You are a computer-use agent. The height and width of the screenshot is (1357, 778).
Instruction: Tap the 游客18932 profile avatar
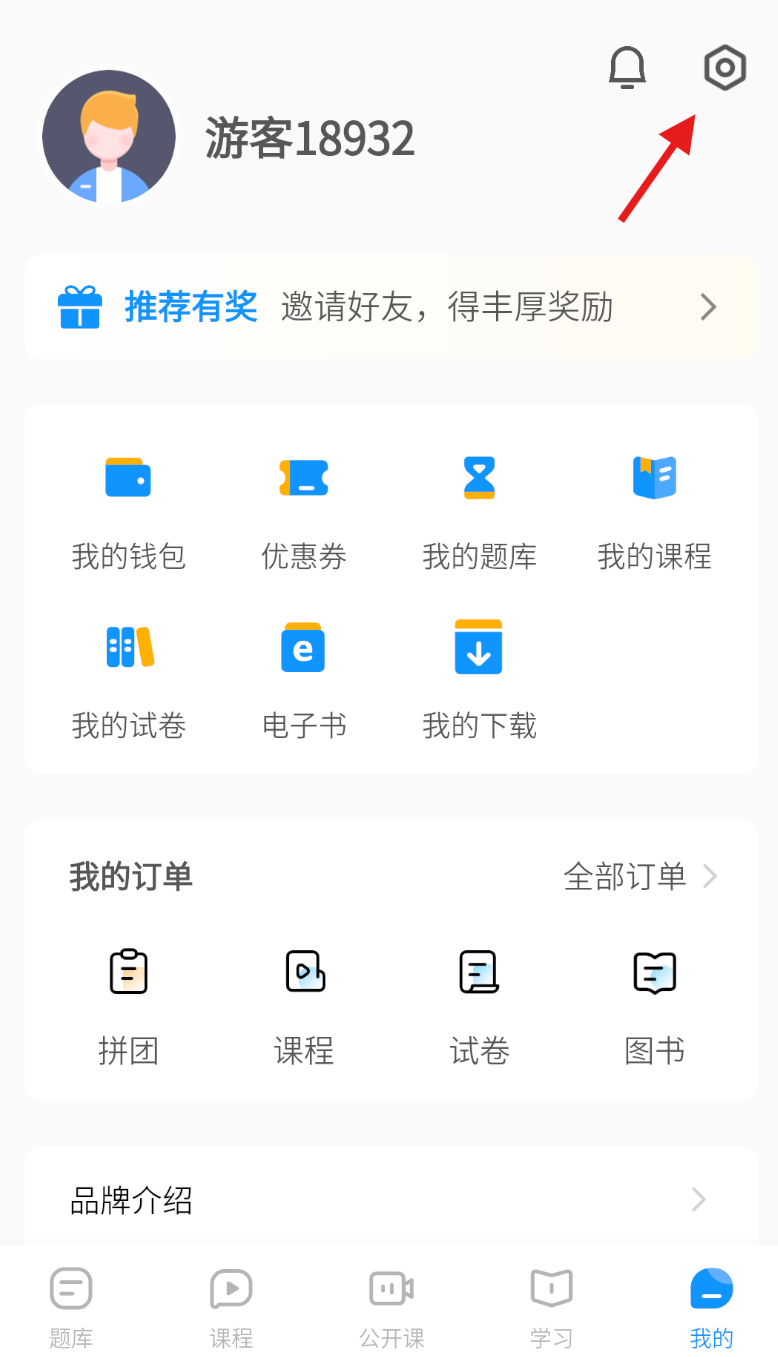tap(109, 137)
